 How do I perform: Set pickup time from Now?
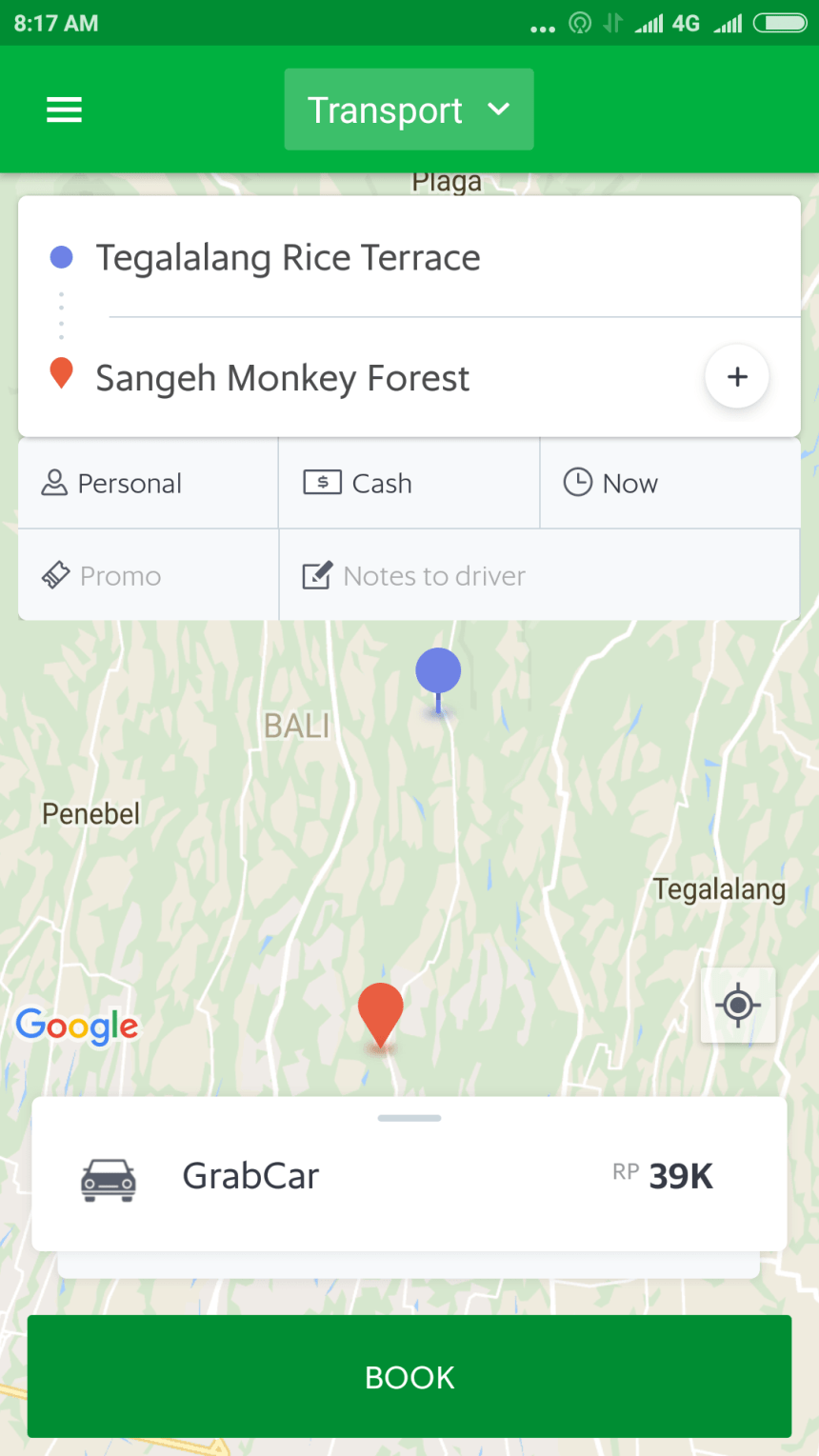tap(669, 483)
